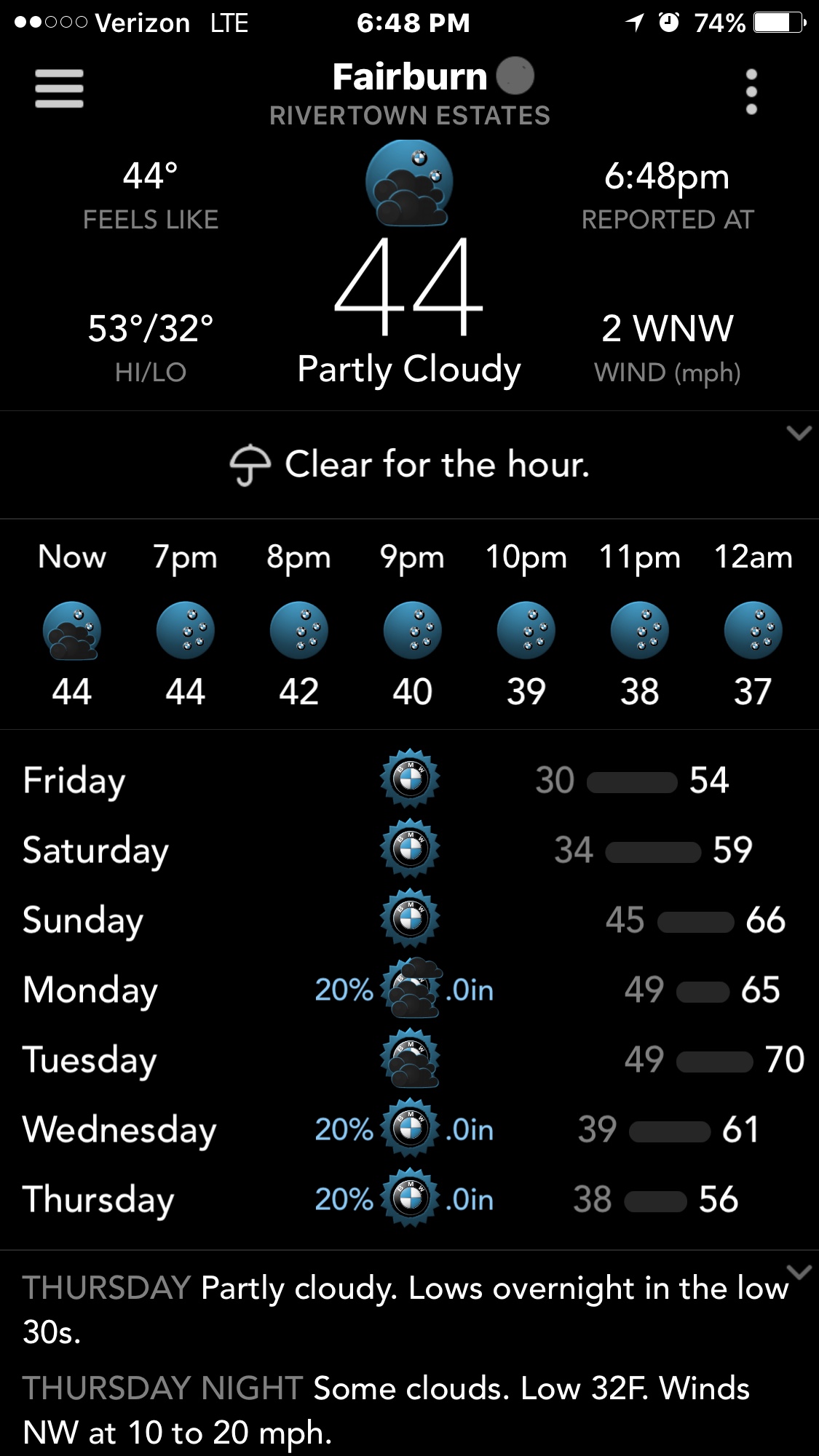Select the Tuesday forecast row
Viewport: 819px width, 1456px height.
coord(409,1059)
